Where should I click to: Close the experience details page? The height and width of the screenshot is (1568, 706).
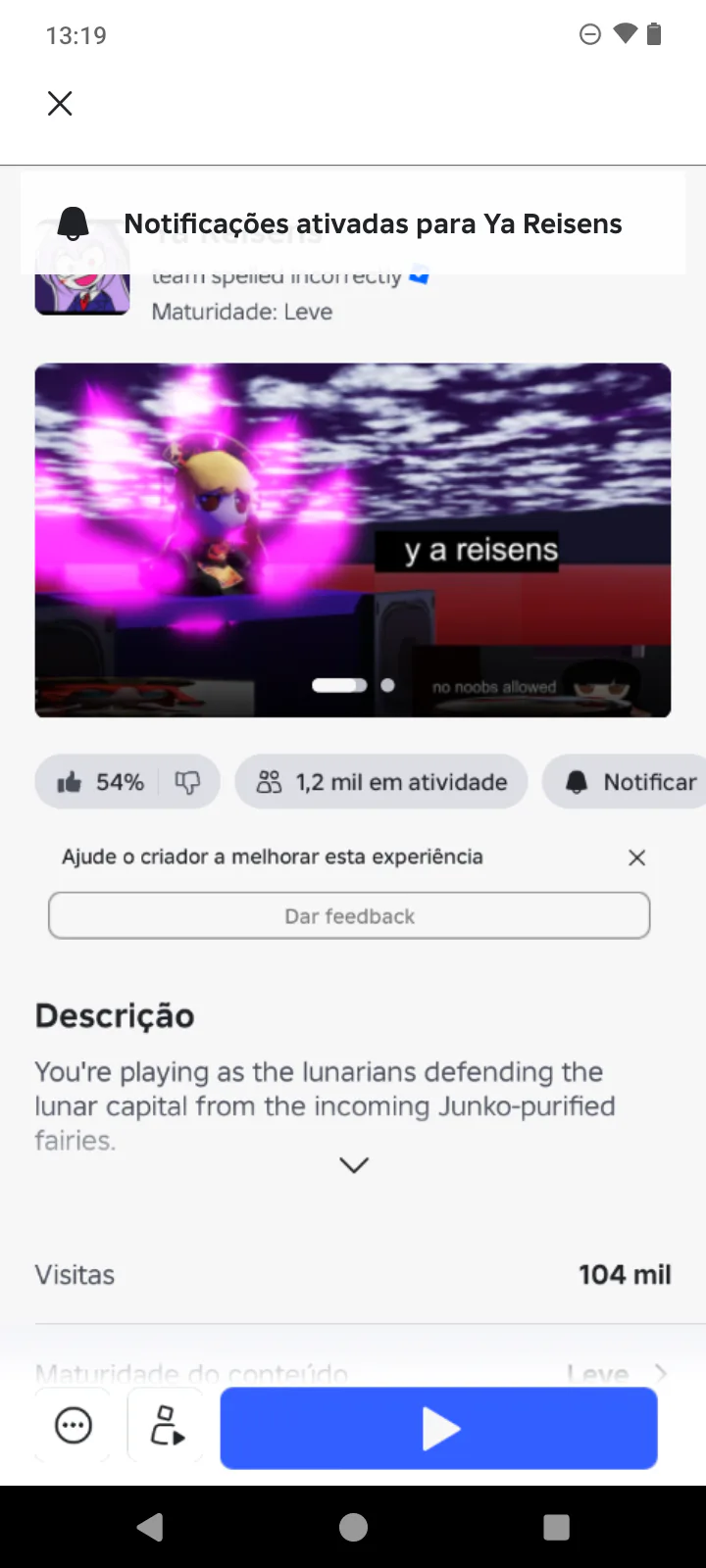60,103
